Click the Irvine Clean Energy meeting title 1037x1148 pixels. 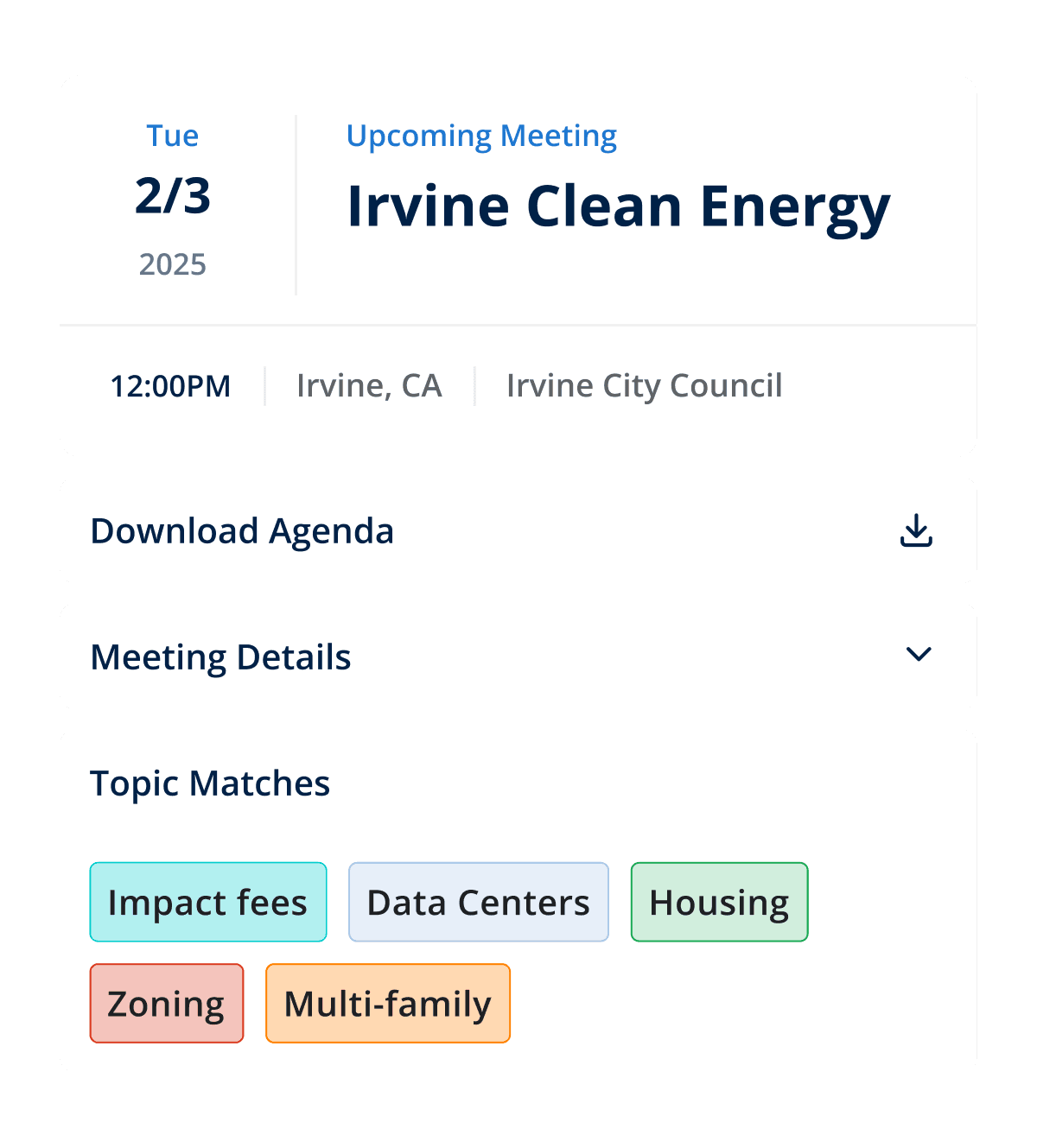tap(619, 206)
